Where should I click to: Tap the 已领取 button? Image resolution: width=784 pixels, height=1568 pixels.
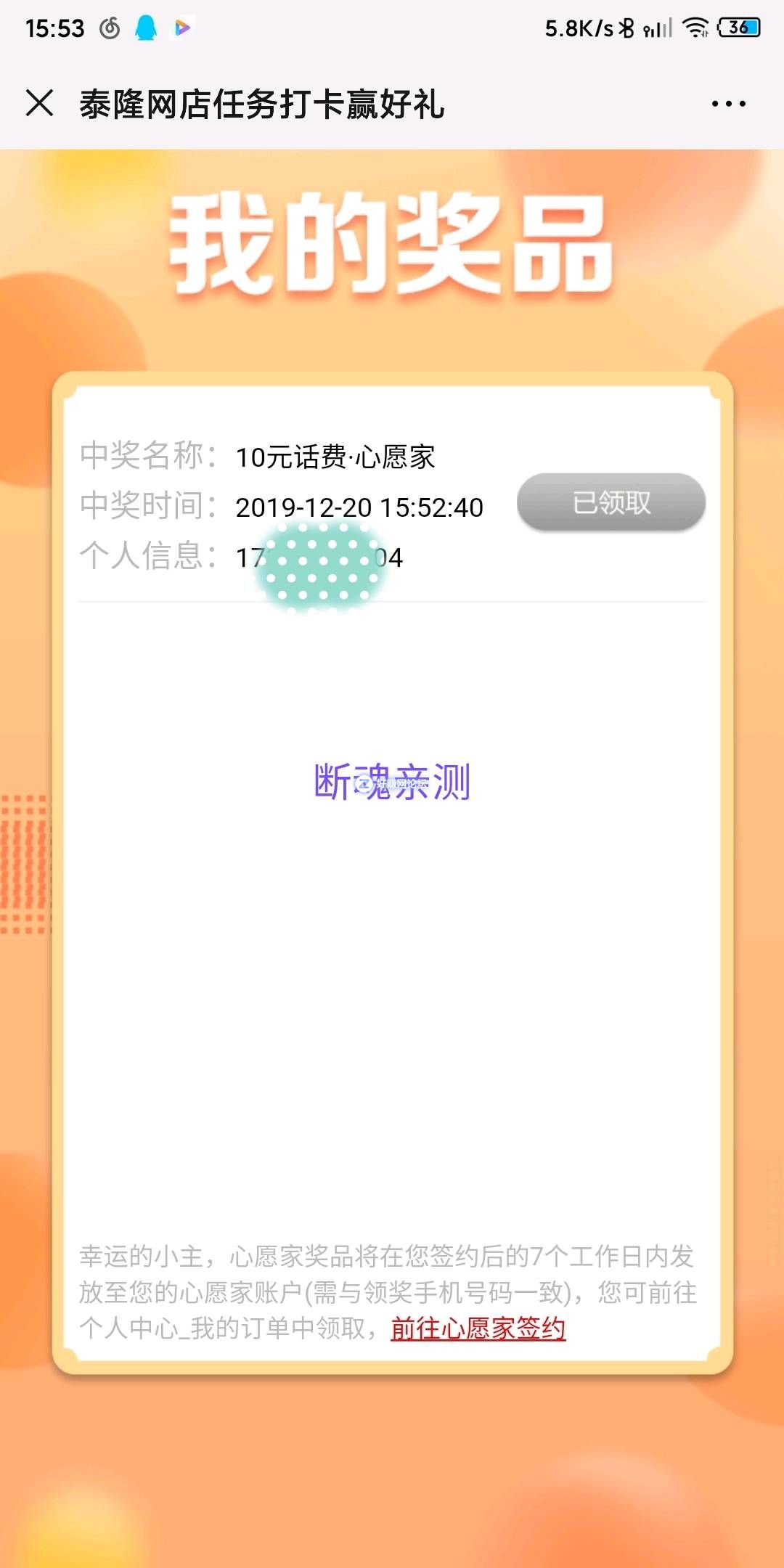pos(611,502)
